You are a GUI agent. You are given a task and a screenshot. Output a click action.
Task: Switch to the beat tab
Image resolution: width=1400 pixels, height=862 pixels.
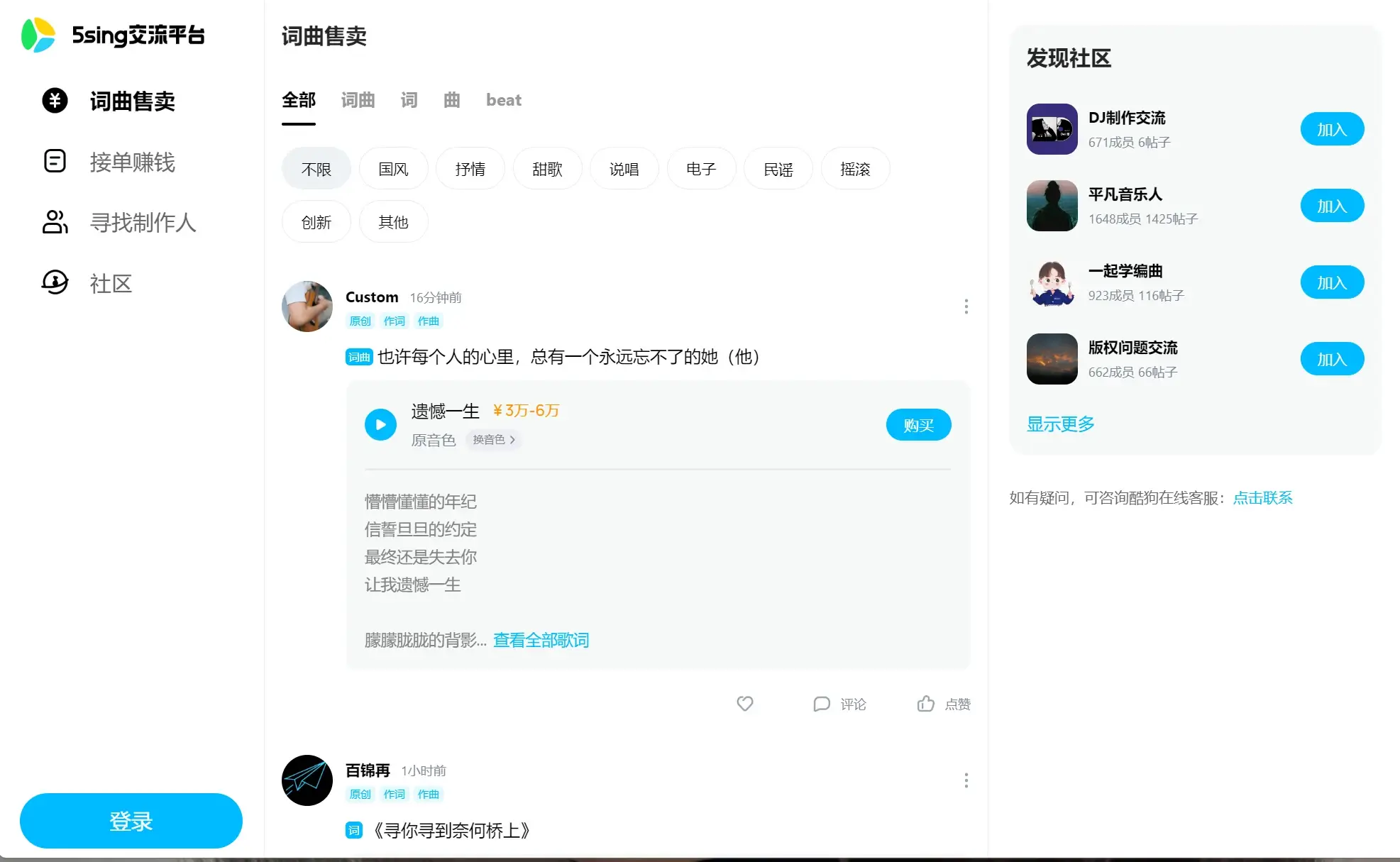click(503, 100)
